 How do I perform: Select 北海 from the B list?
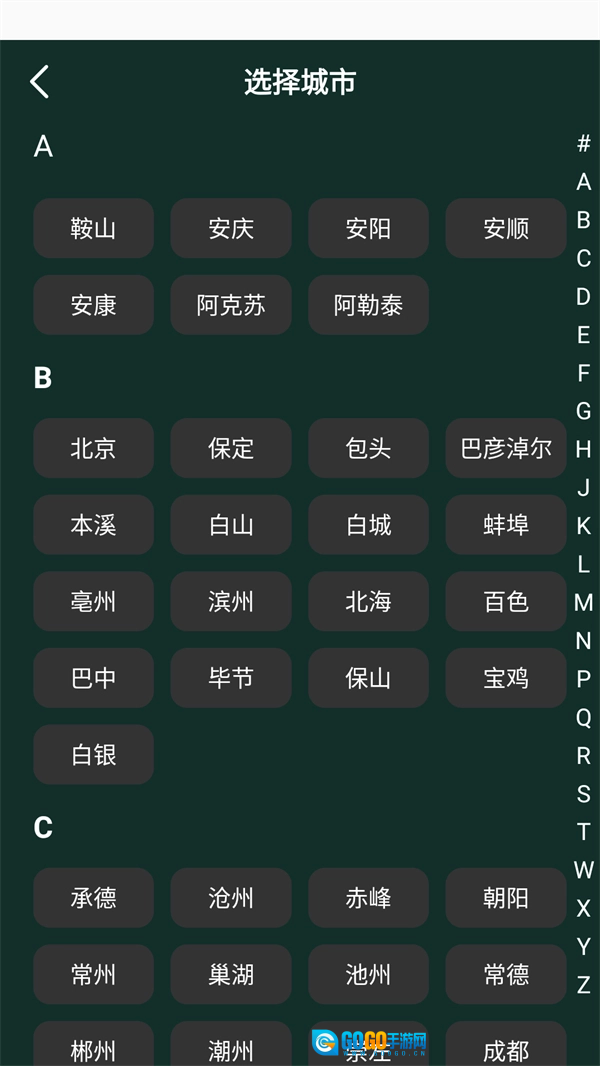coord(368,601)
